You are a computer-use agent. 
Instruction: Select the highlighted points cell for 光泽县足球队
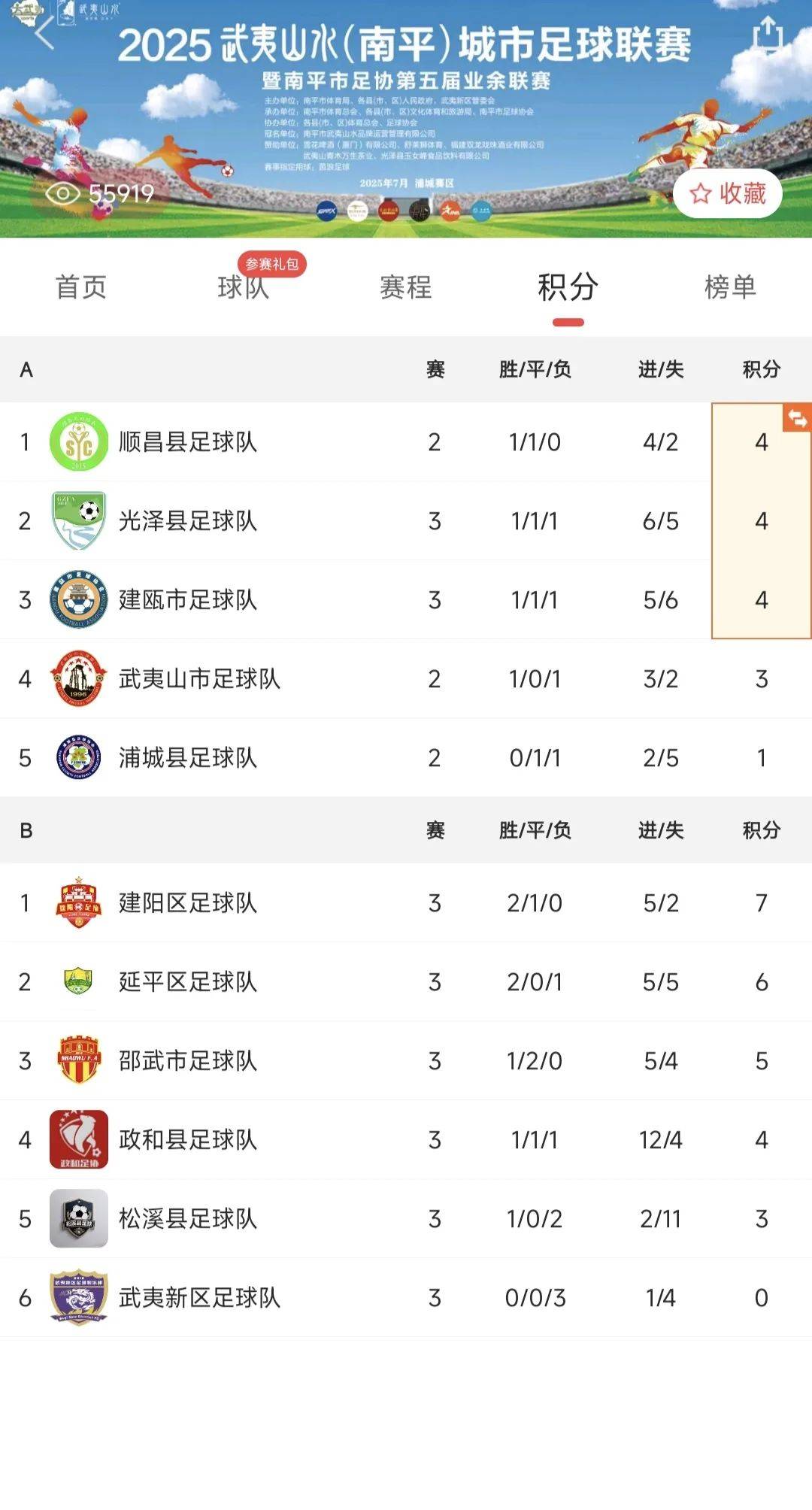[762, 522]
